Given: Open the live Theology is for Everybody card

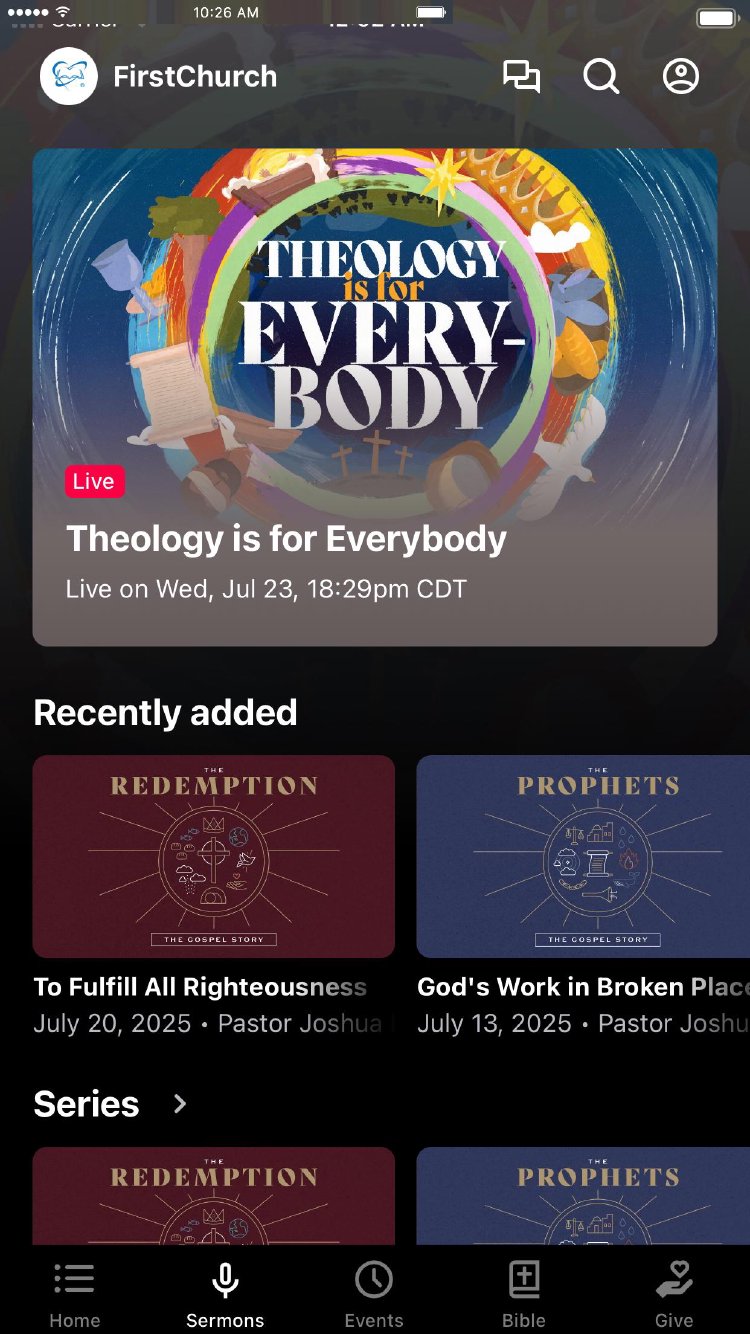Looking at the screenshot, I should (x=375, y=397).
